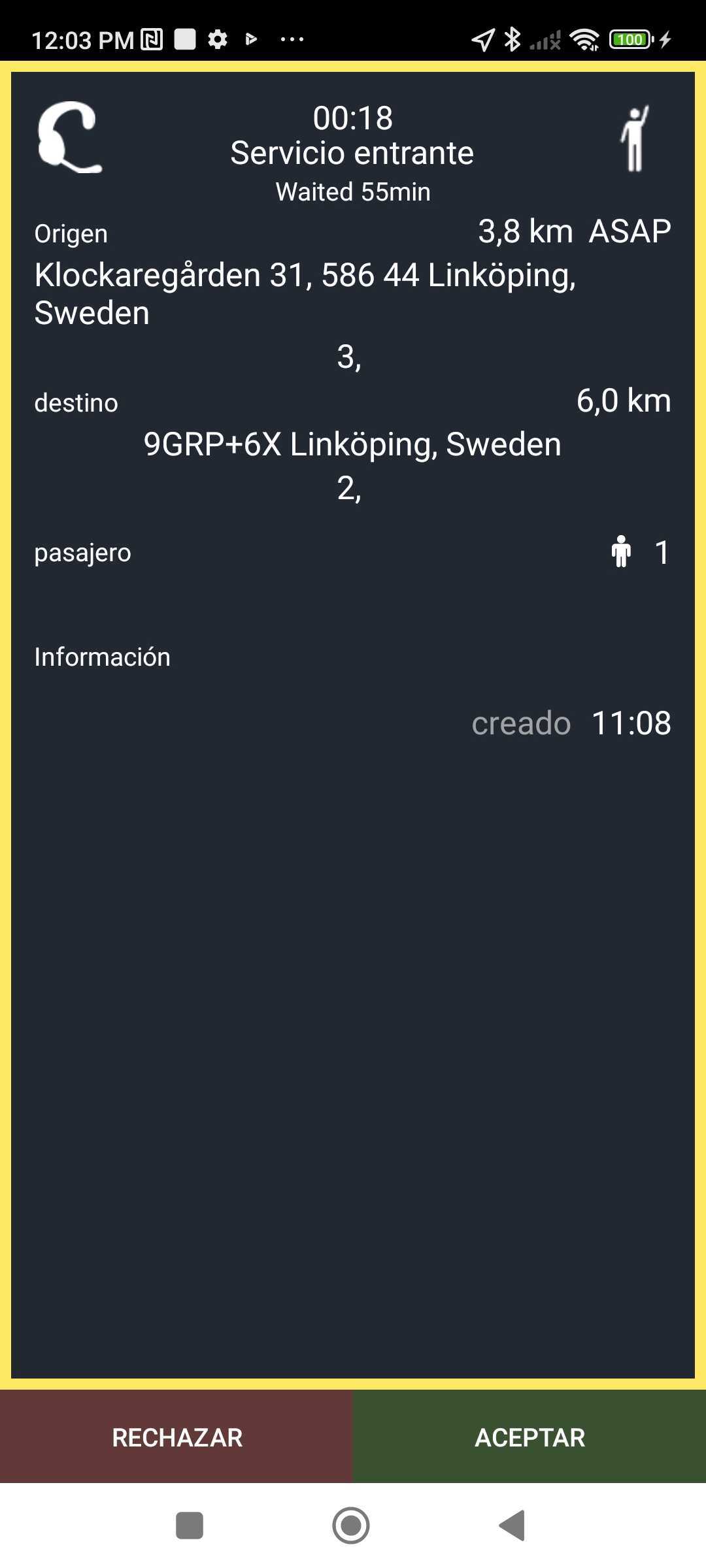Go back using the system back arrow
Viewport: 706px width, 1568px height.
click(512, 1526)
